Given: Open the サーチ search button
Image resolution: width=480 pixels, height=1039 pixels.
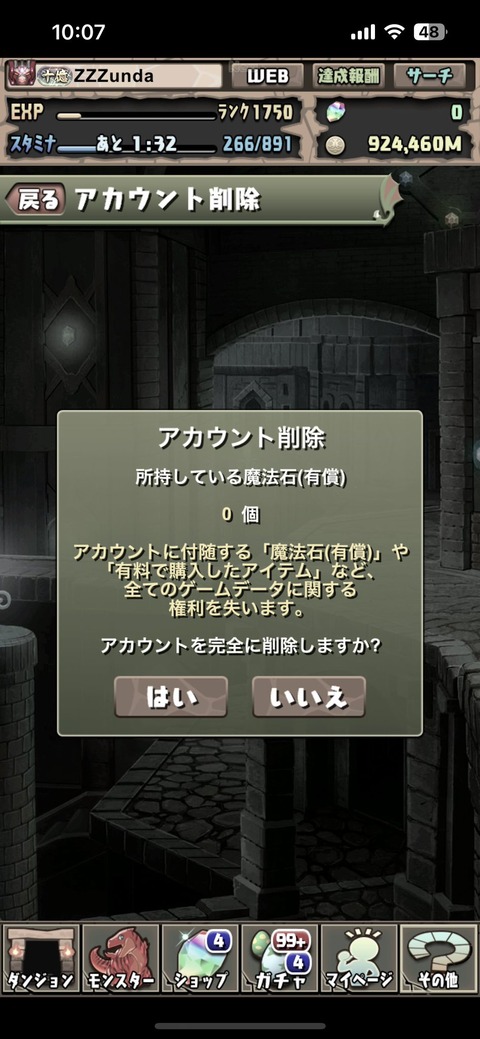Looking at the screenshot, I should pyautogui.click(x=430, y=76).
